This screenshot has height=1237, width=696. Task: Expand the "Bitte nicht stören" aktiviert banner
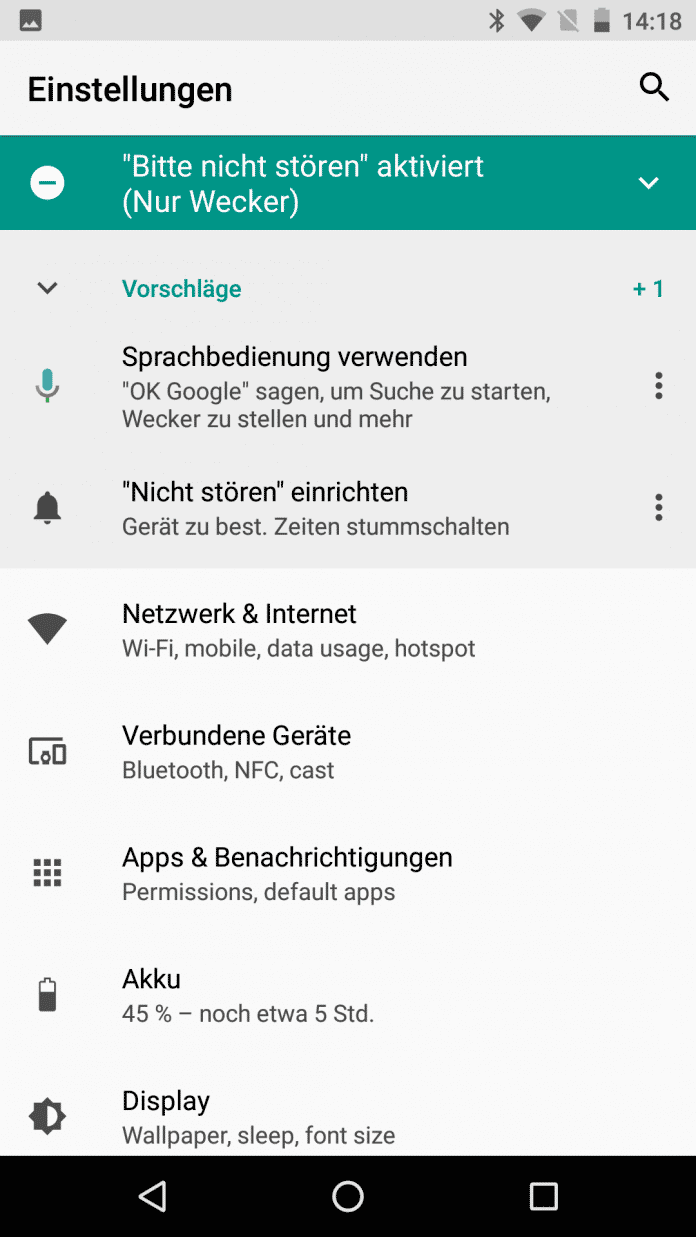pos(649,183)
